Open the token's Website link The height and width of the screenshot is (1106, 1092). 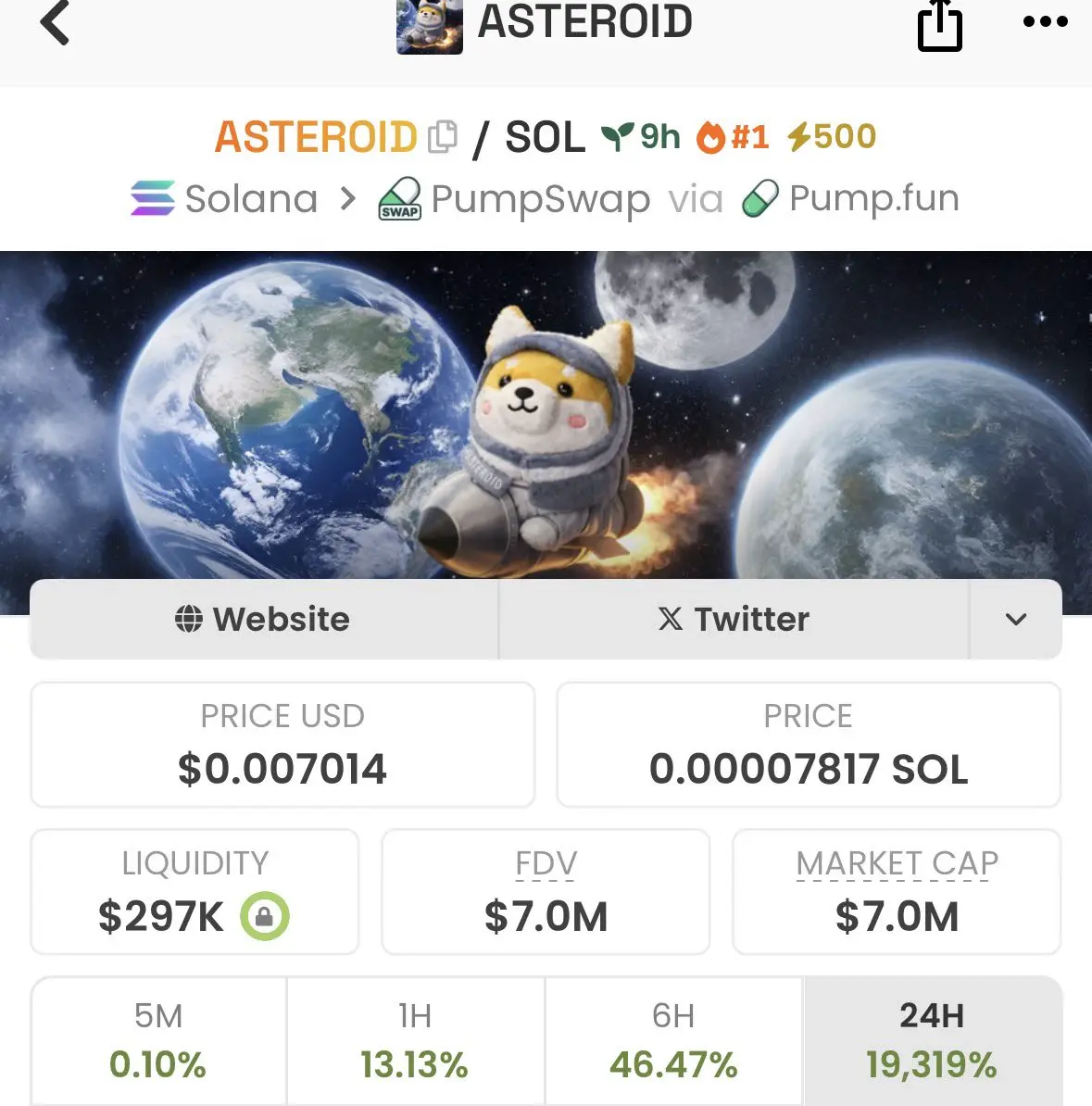coord(264,619)
